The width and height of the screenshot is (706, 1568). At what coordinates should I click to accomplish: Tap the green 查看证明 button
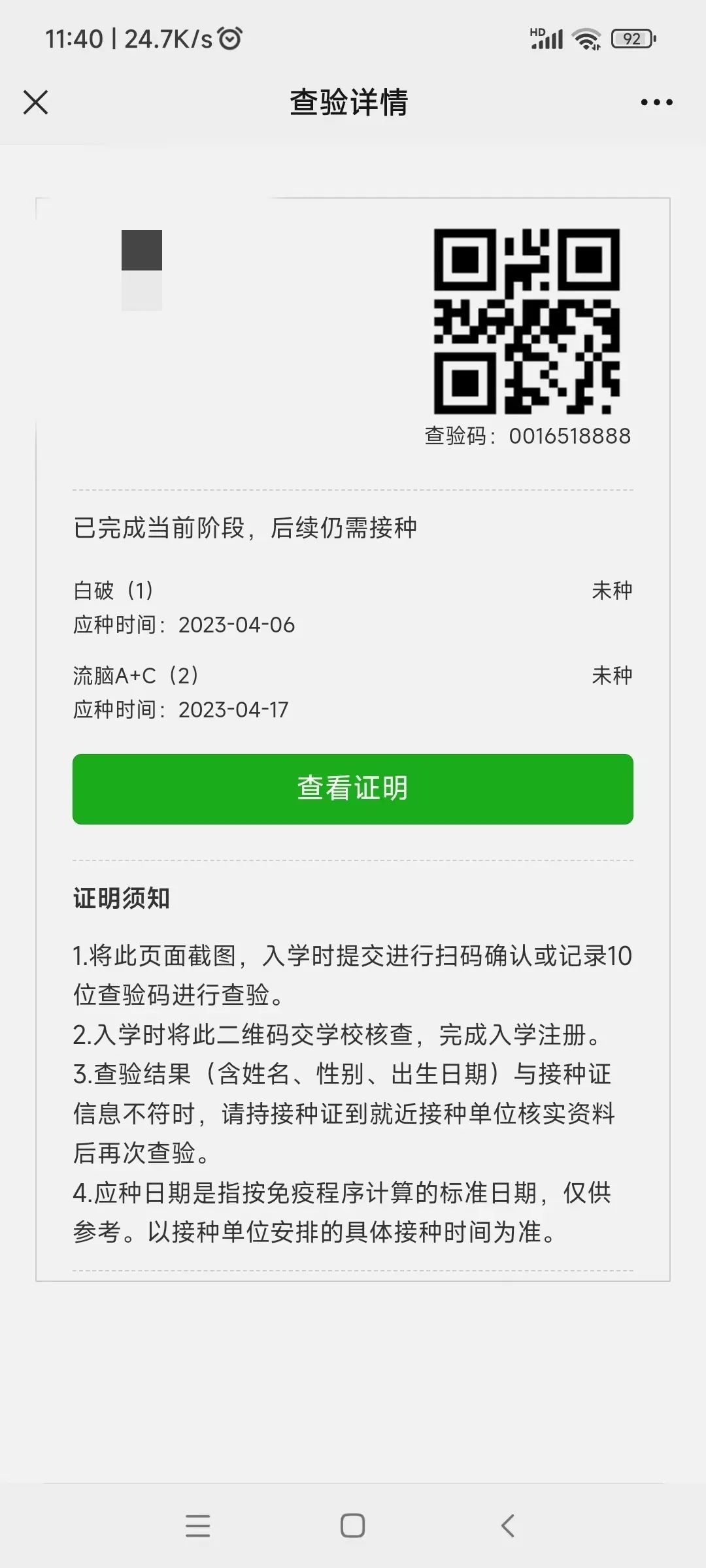tap(353, 789)
